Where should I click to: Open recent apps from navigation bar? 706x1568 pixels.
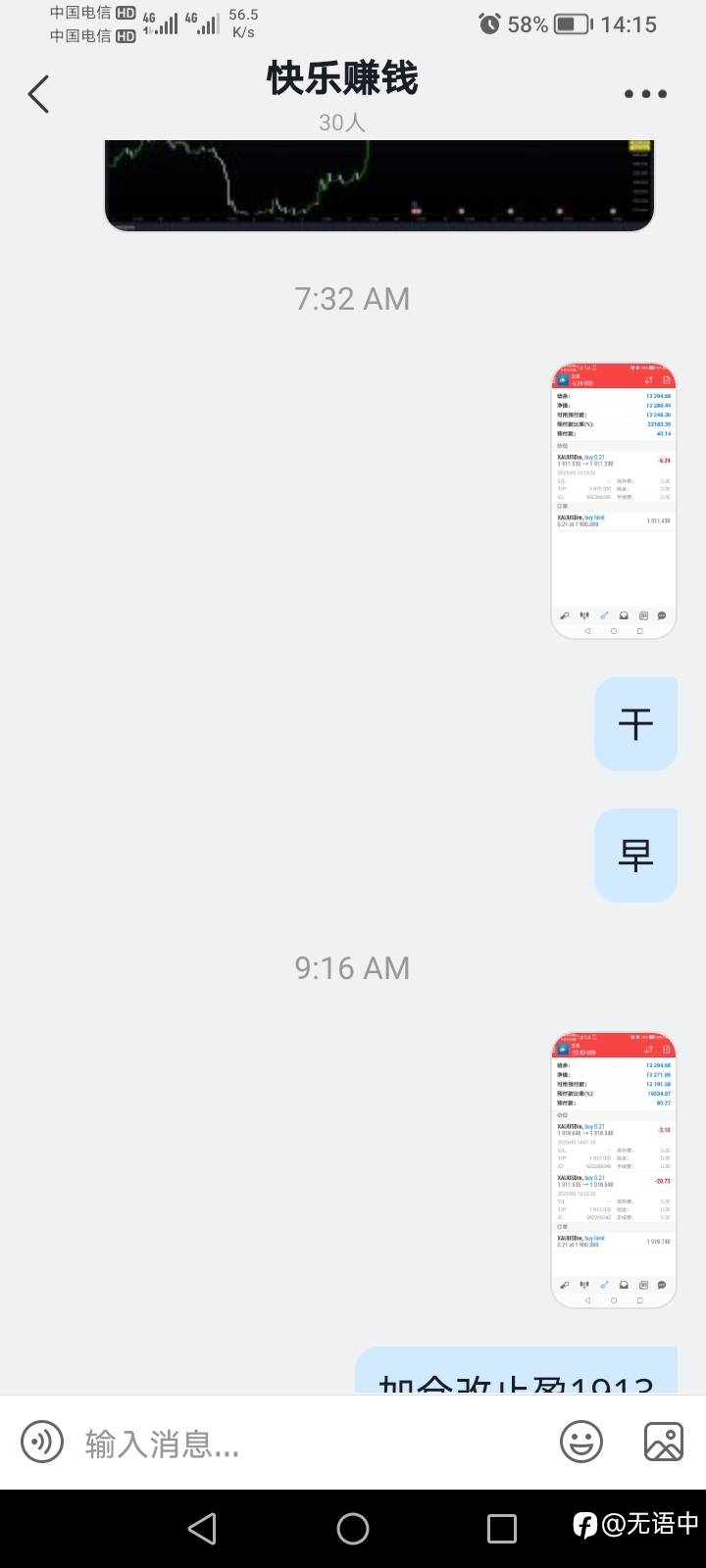click(502, 1529)
